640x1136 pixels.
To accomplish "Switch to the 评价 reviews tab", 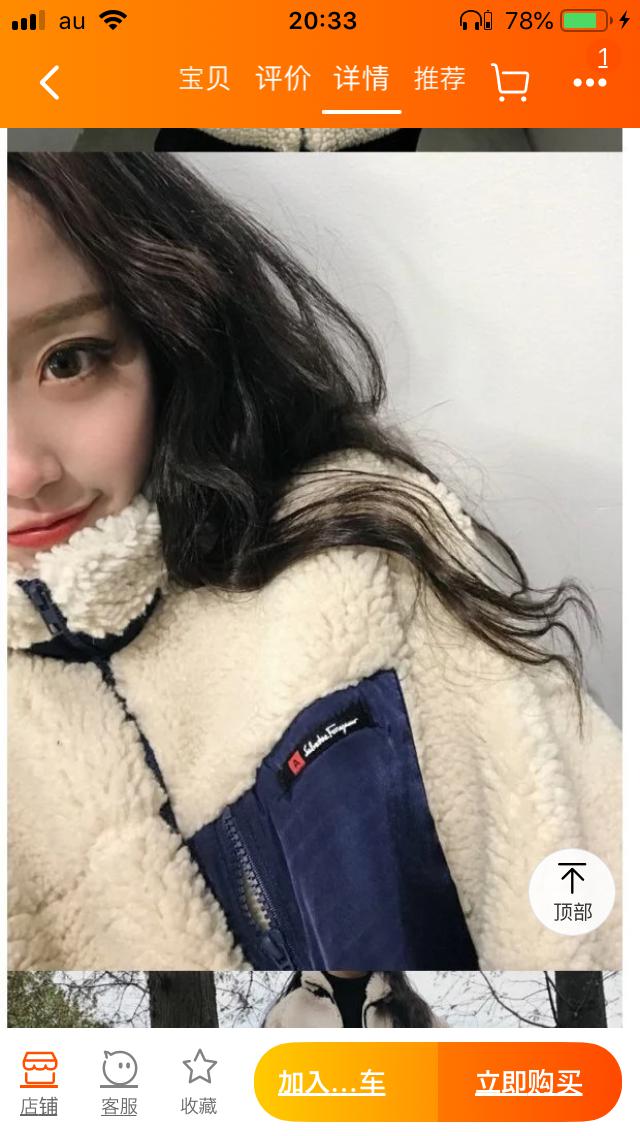I will point(283,79).
